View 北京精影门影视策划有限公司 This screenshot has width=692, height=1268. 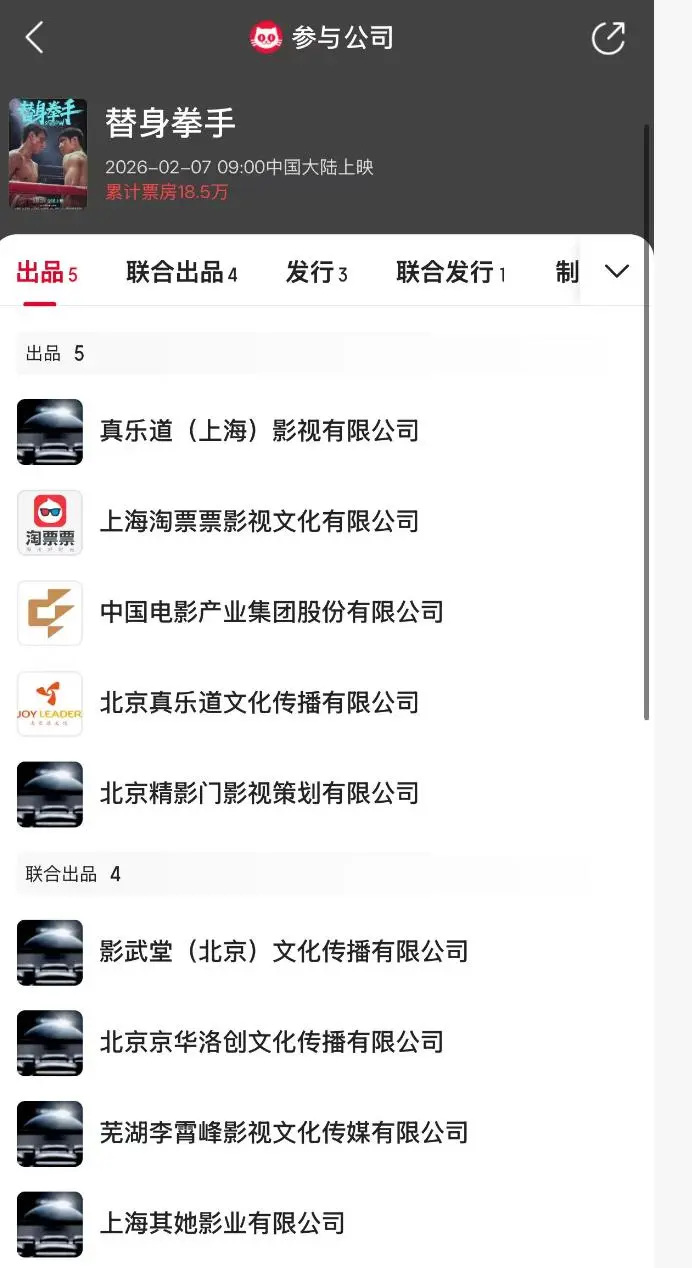tap(259, 794)
